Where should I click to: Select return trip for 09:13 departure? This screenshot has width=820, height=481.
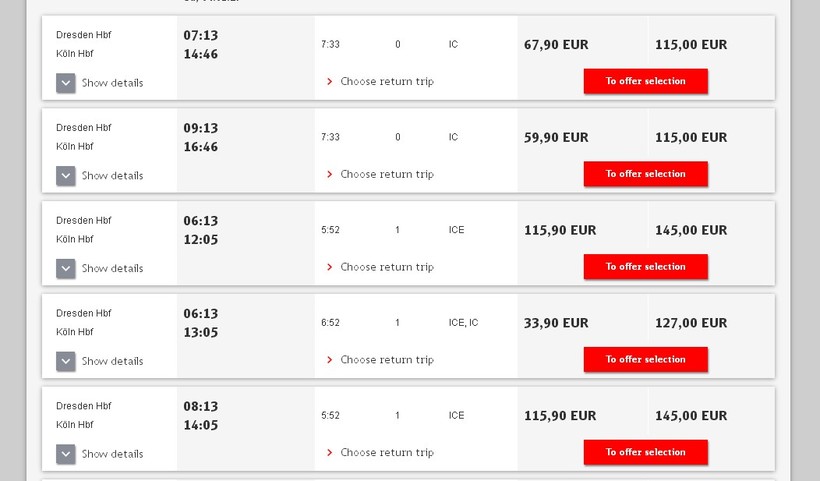point(386,174)
